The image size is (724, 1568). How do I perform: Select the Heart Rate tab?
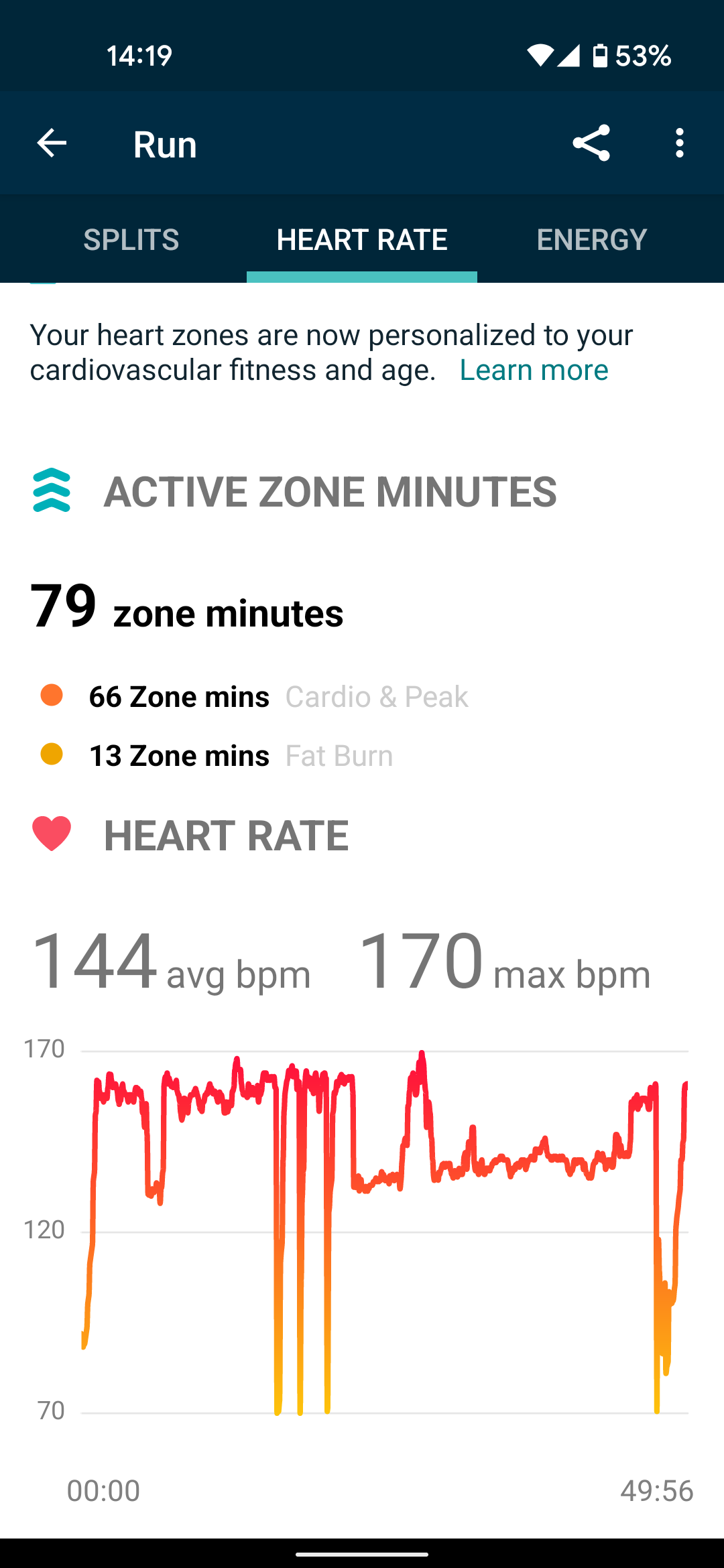click(x=362, y=240)
